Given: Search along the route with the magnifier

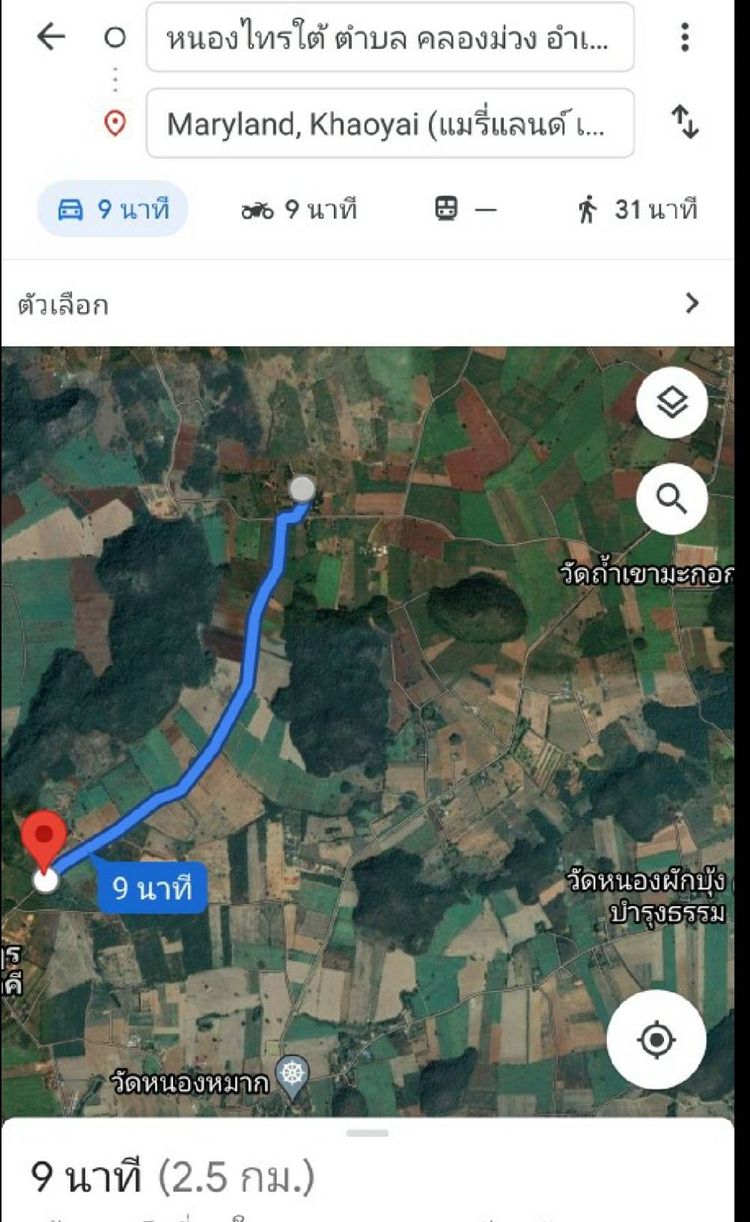Looking at the screenshot, I should pos(671,497).
